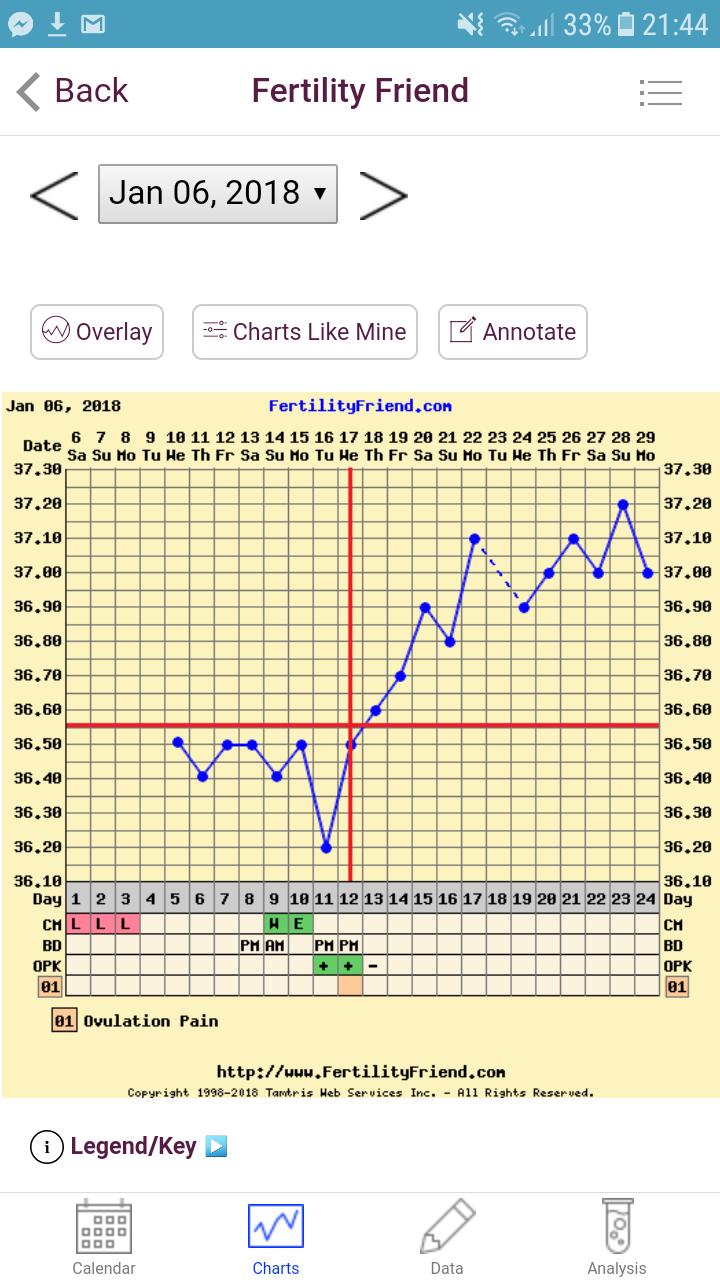Switch to the Analysis tab
Image resolution: width=720 pixels, height=1280 pixels.
[617, 1238]
